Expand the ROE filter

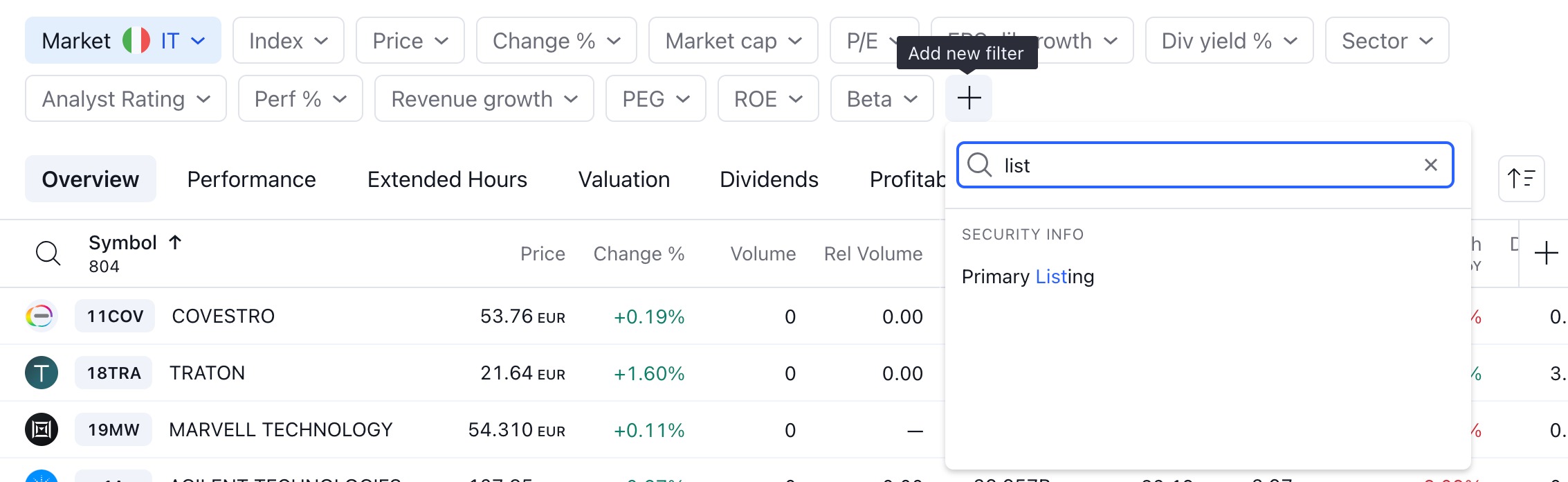tap(767, 99)
